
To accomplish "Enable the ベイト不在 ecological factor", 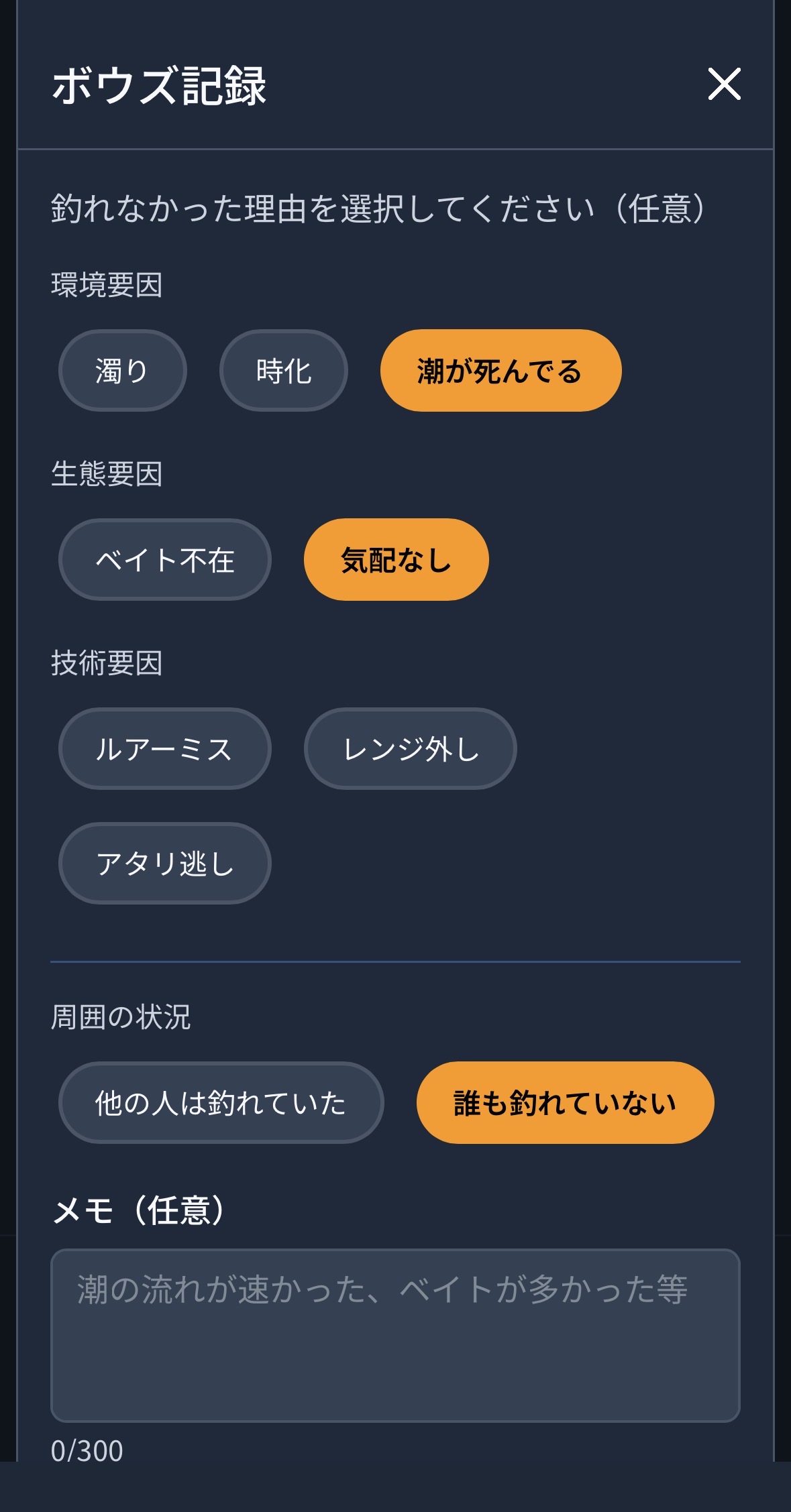I will (x=165, y=560).
